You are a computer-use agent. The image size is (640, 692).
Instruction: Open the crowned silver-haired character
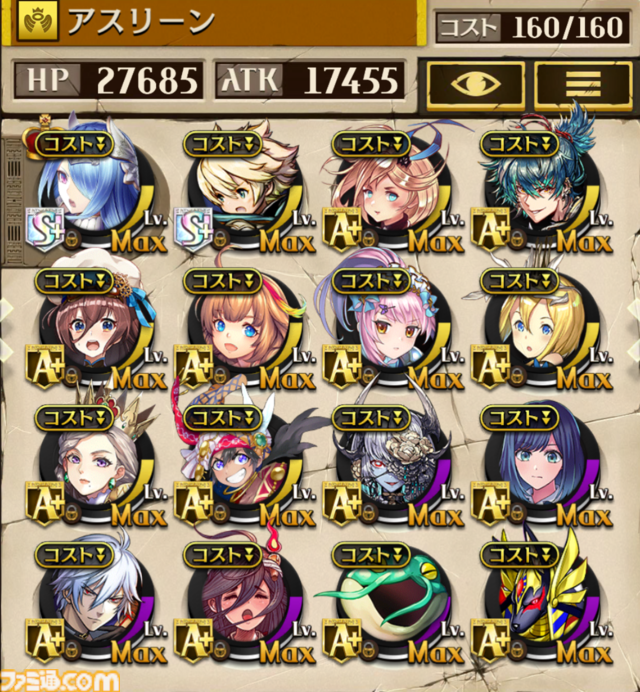tap(87, 462)
